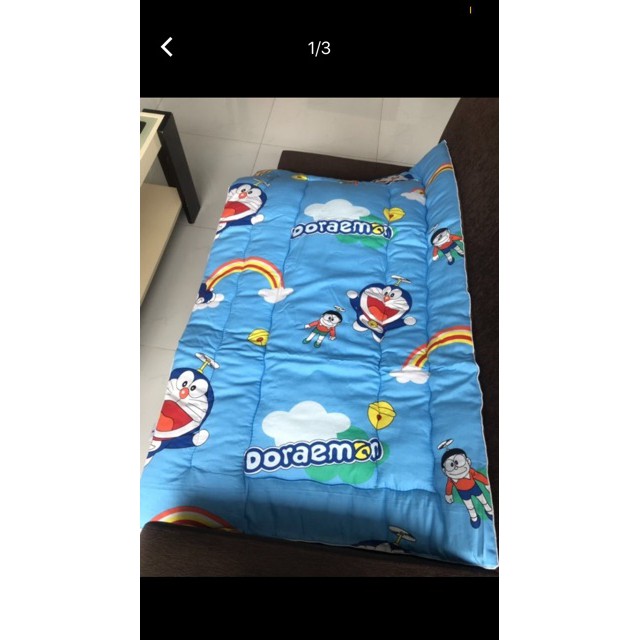Go back using the back arrow
640x640 pixels.
coord(167,47)
